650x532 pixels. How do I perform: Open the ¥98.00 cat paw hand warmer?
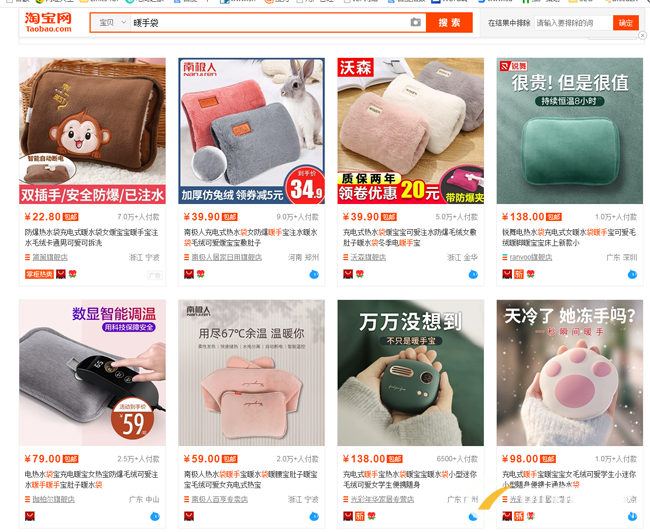pyautogui.click(x=569, y=373)
